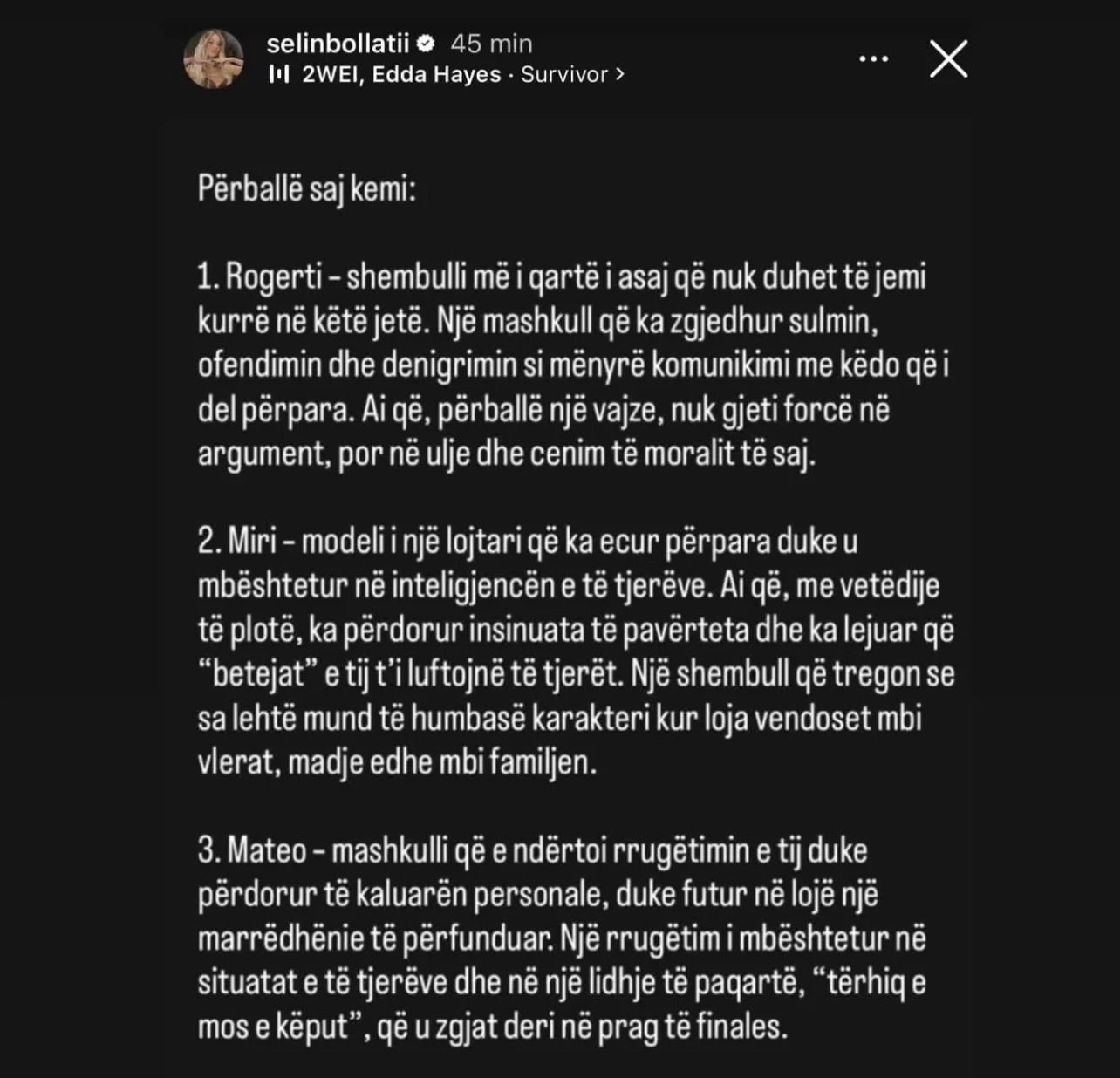Close the story viewer
Screen dimensions: 1120x1078
tap(948, 59)
